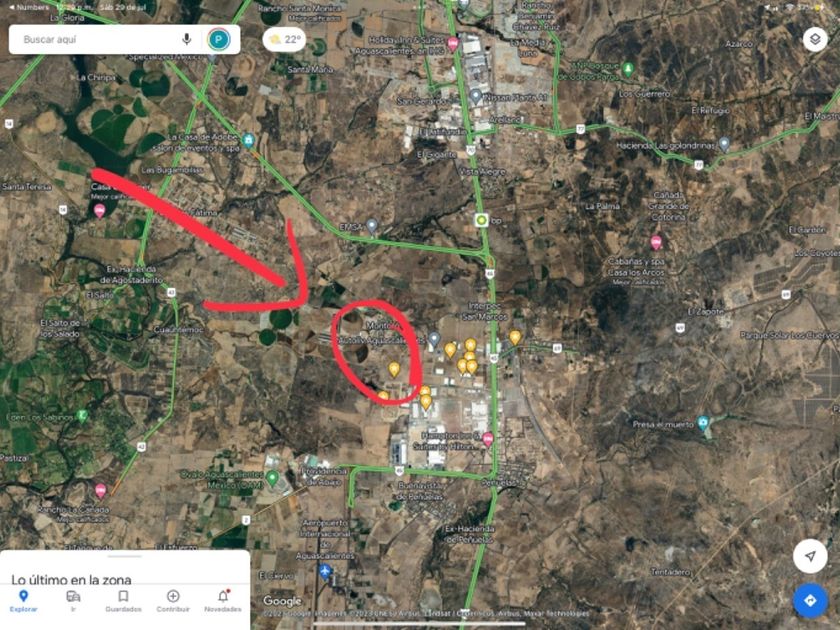
Task: Open the map layers selector
Action: [815, 40]
